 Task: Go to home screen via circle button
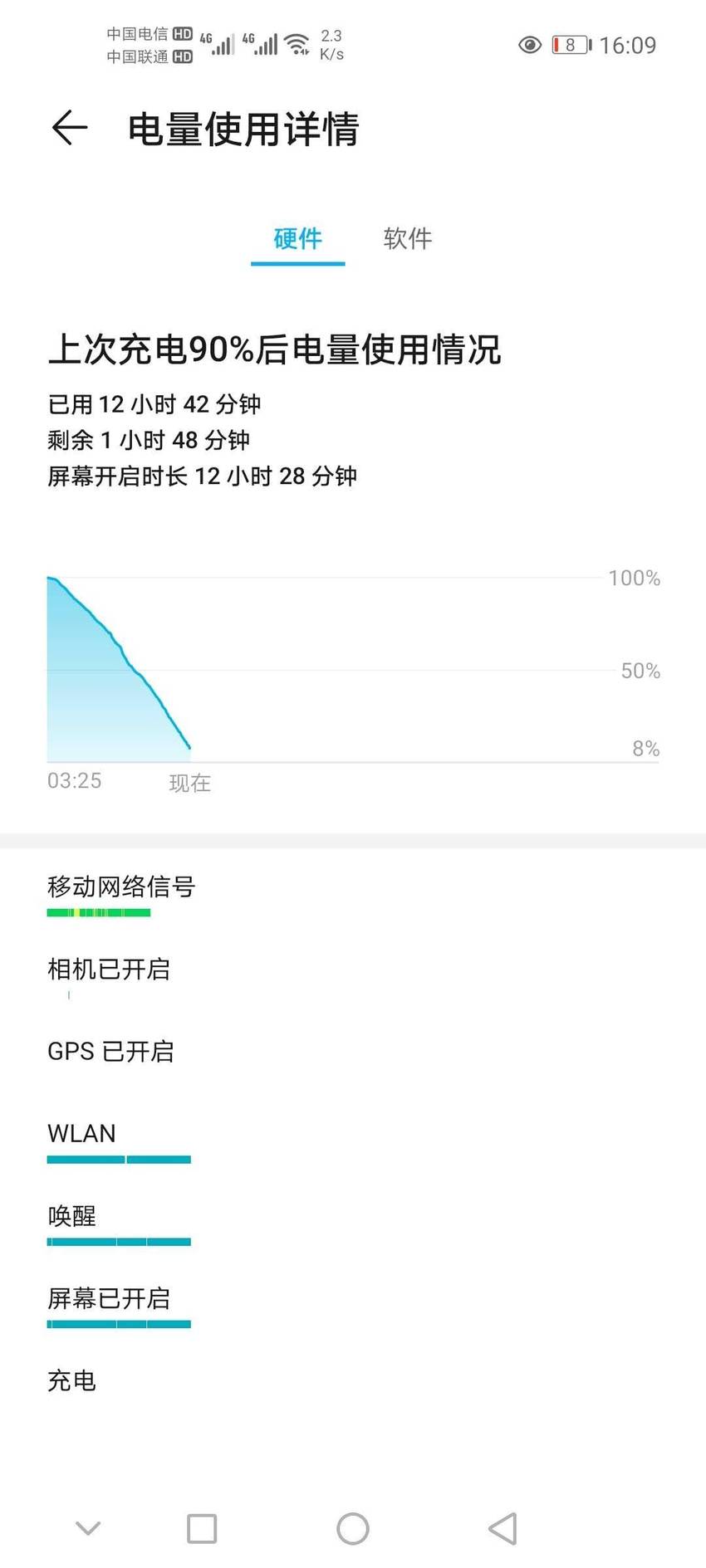tap(353, 1528)
